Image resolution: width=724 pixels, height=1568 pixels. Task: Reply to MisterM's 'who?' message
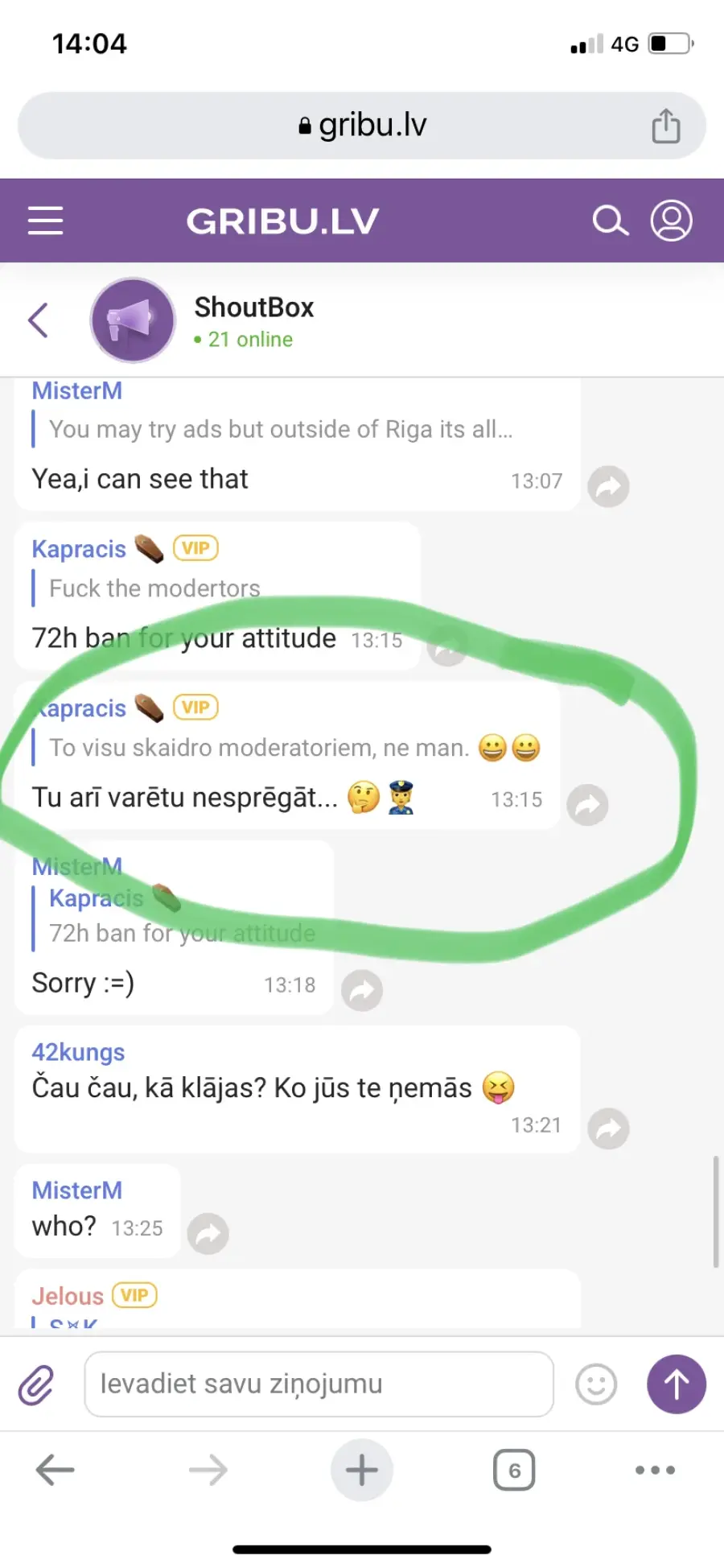pyautogui.click(x=208, y=1233)
